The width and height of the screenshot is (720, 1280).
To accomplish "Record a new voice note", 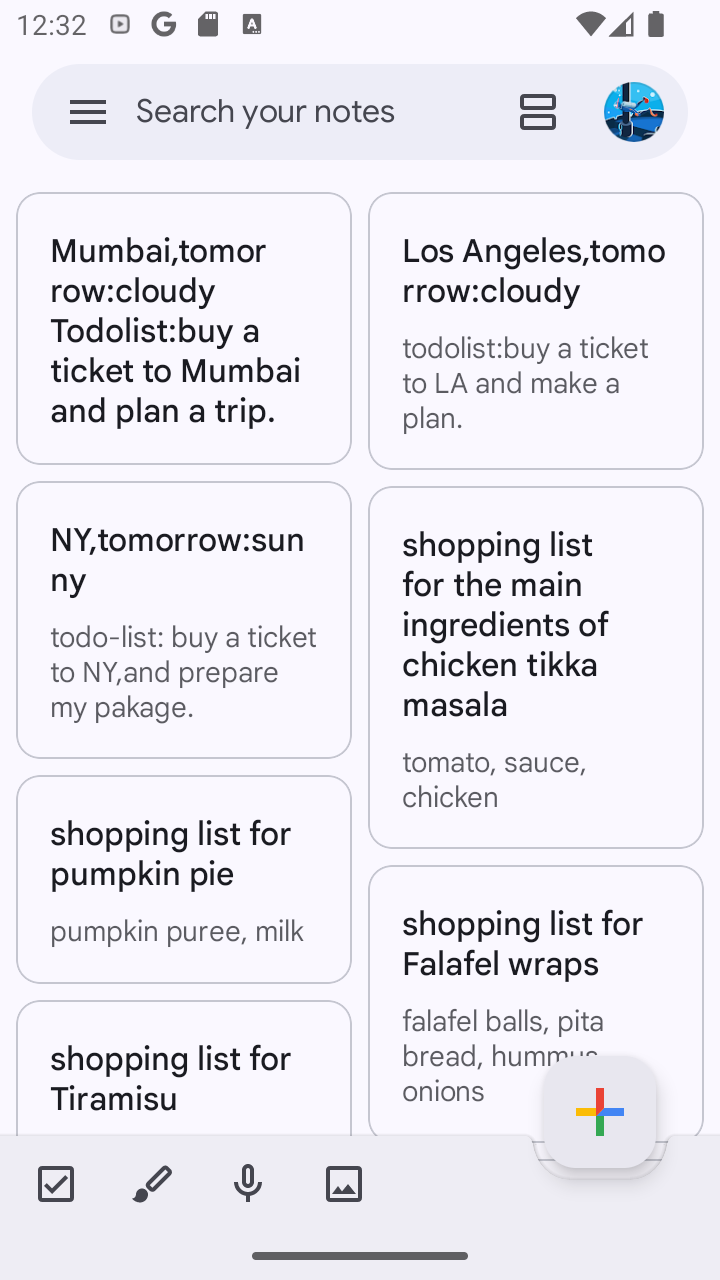I will coord(248,1184).
